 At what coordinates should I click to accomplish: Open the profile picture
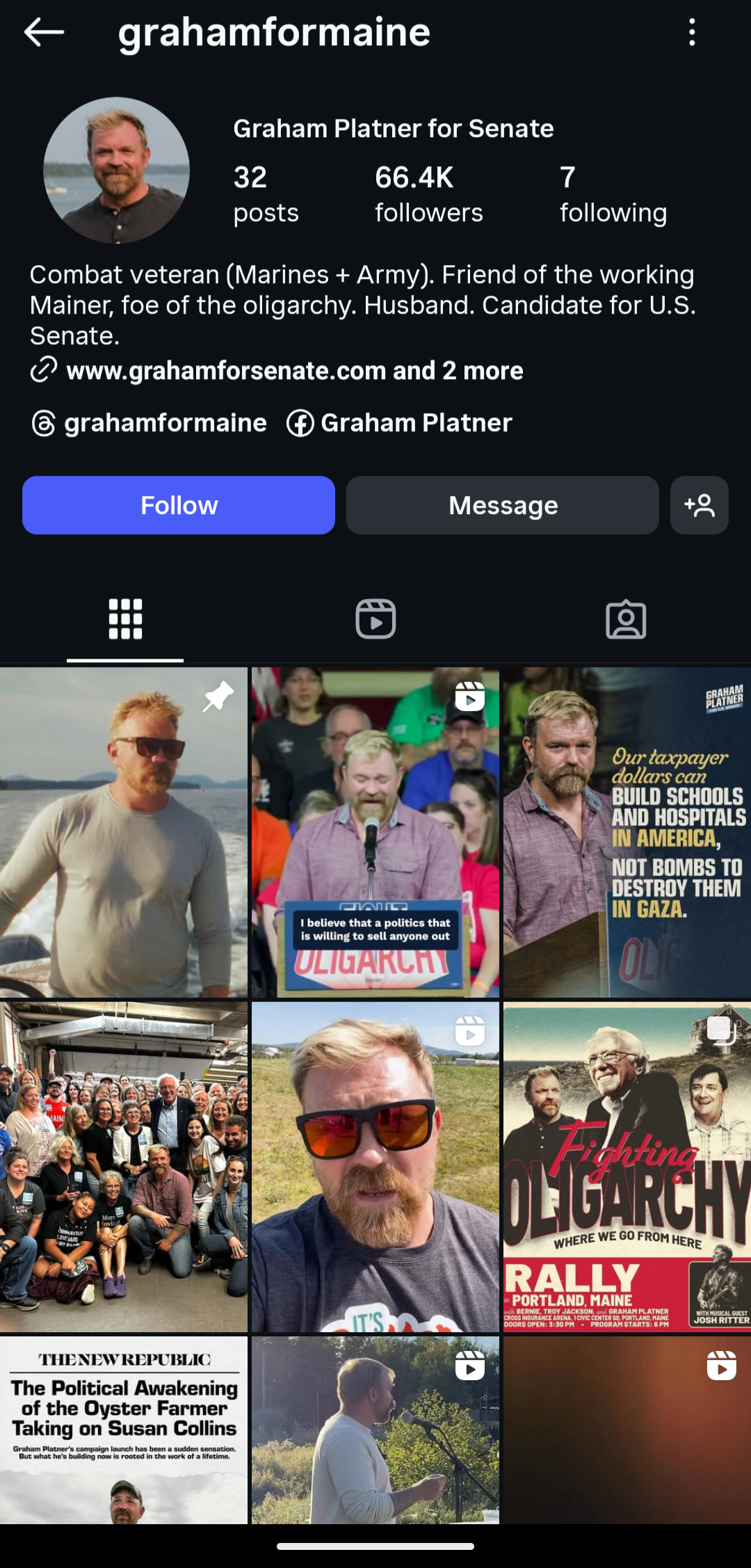pos(117,170)
